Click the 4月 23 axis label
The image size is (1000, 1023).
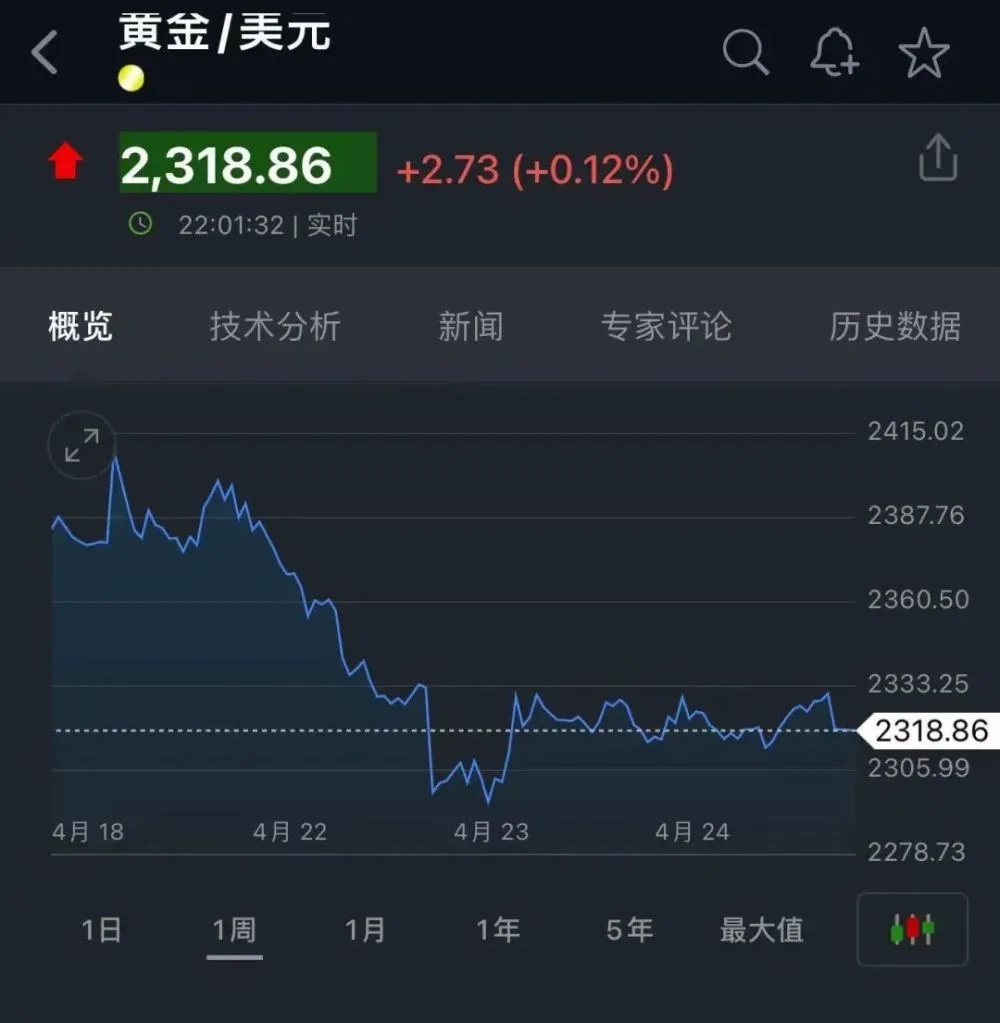(491, 831)
